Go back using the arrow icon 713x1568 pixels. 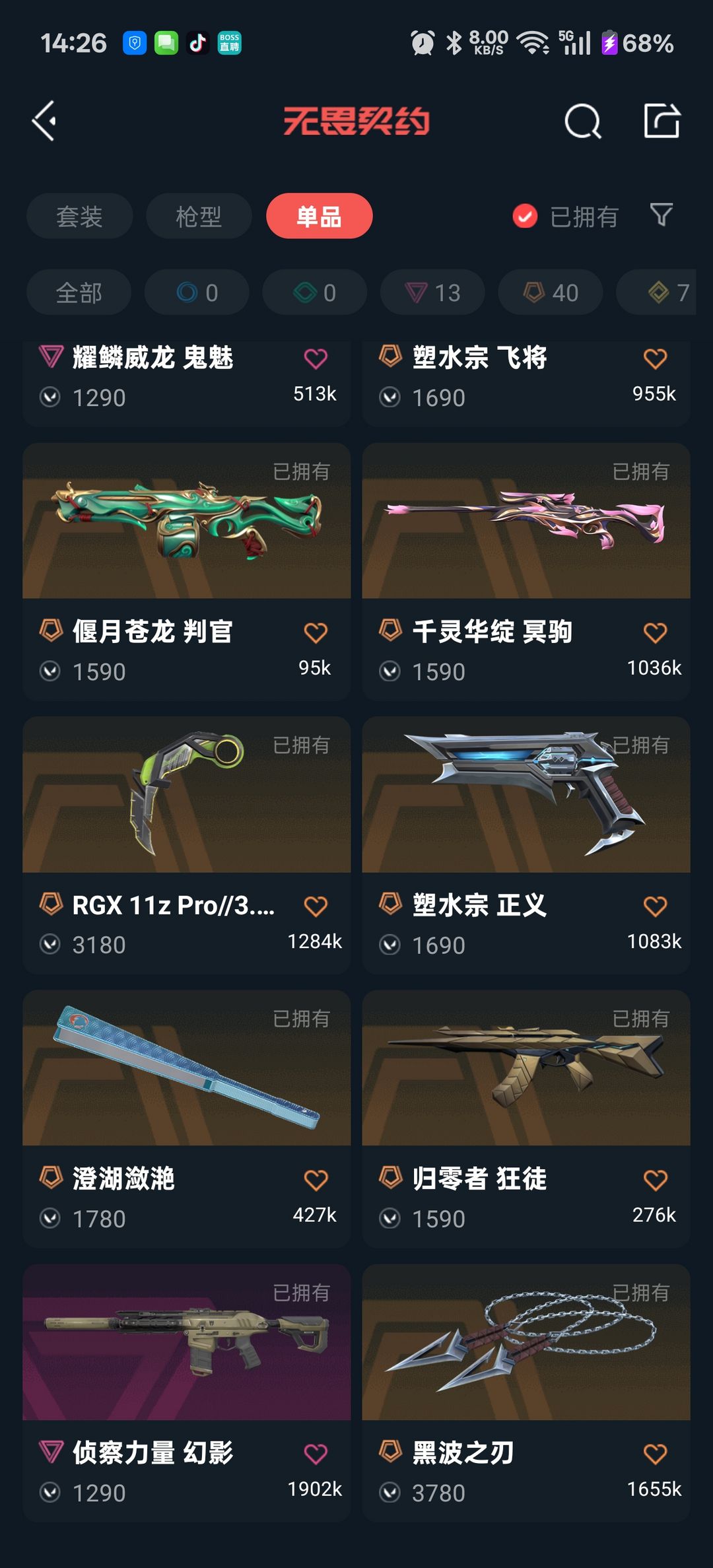coord(45,121)
